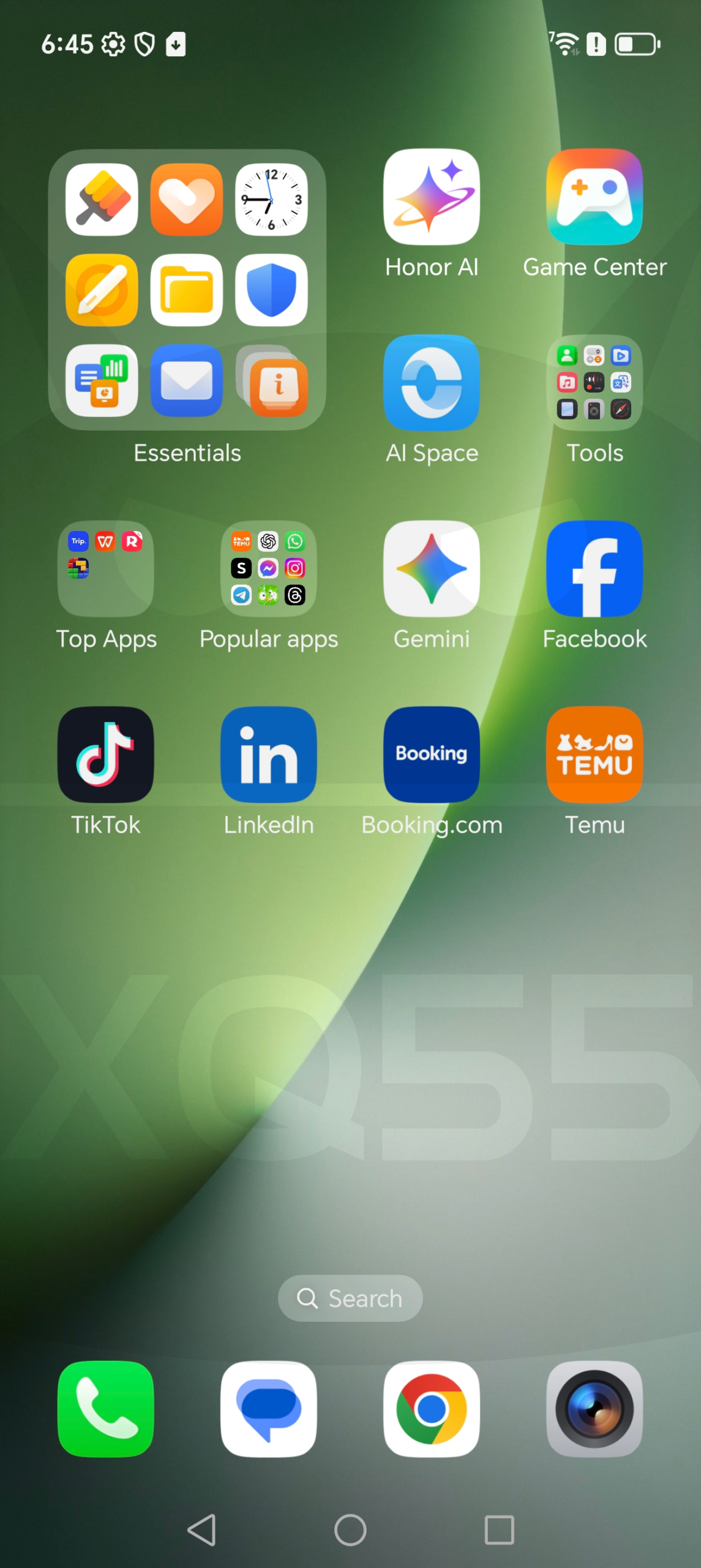
Task: Tap the recent apps button
Action: click(499, 1530)
